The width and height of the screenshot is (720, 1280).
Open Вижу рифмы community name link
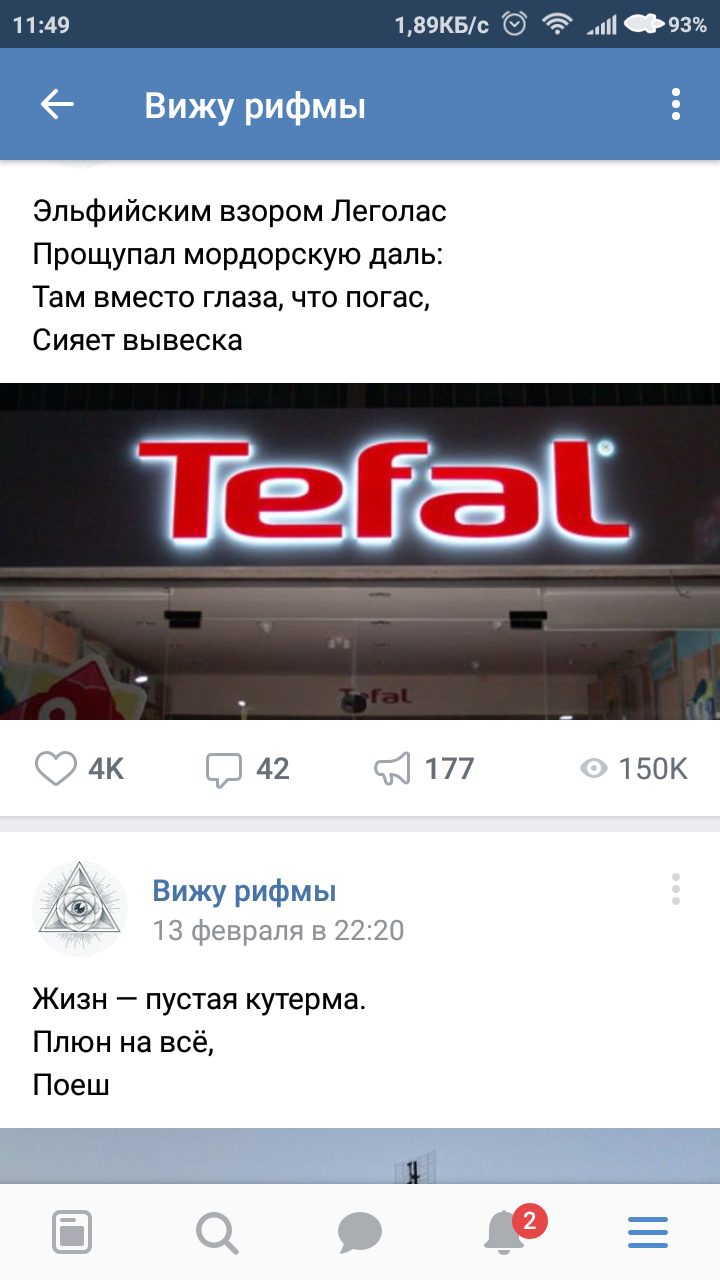[244, 890]
